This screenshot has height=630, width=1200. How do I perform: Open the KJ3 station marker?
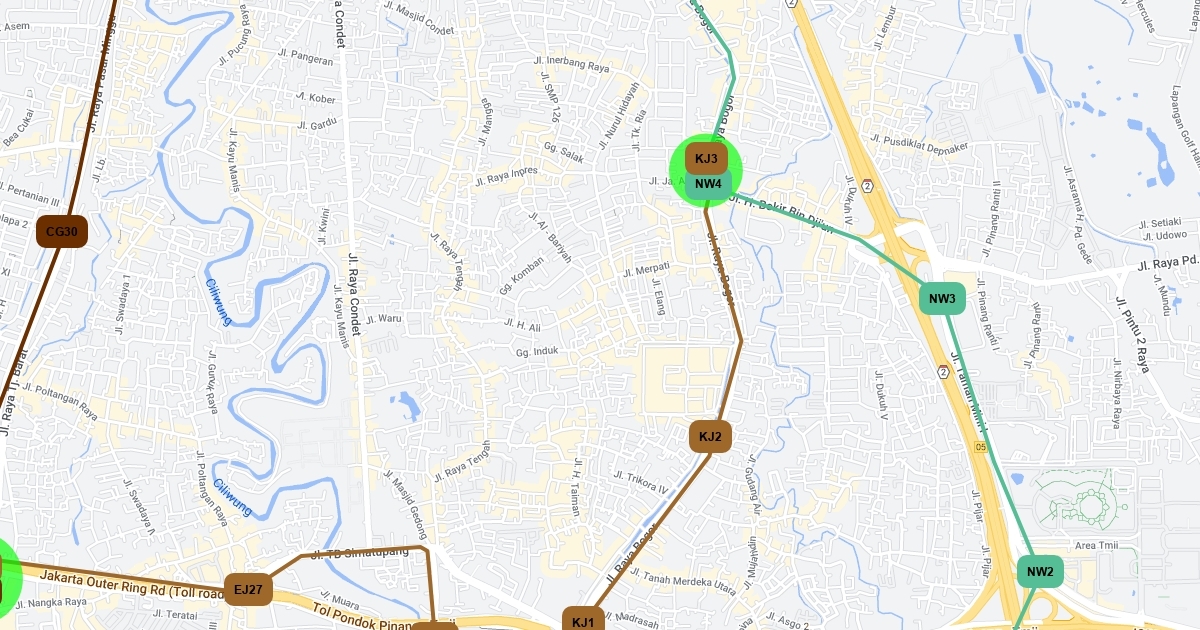point(707,157)
